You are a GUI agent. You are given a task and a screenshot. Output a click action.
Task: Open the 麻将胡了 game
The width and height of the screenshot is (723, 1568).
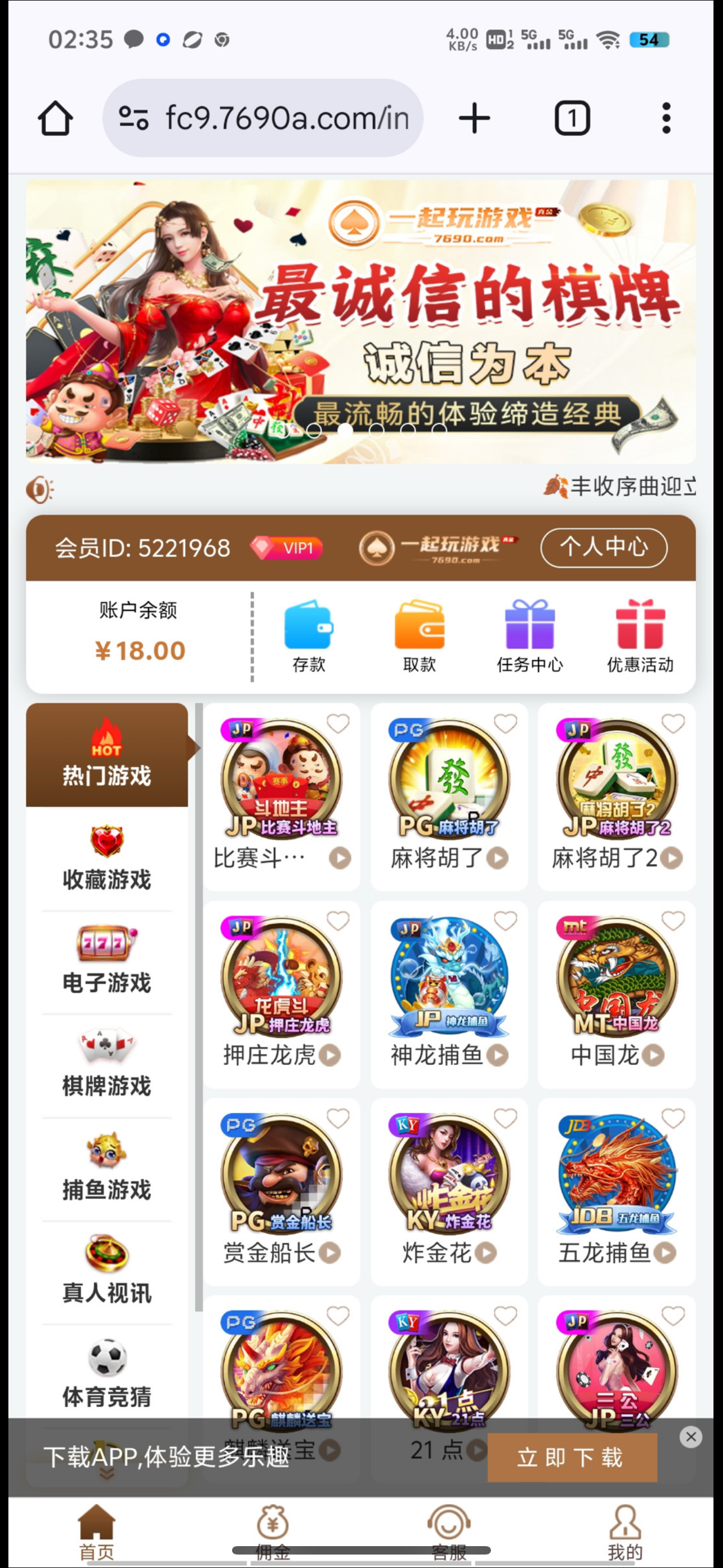[449, 785]
